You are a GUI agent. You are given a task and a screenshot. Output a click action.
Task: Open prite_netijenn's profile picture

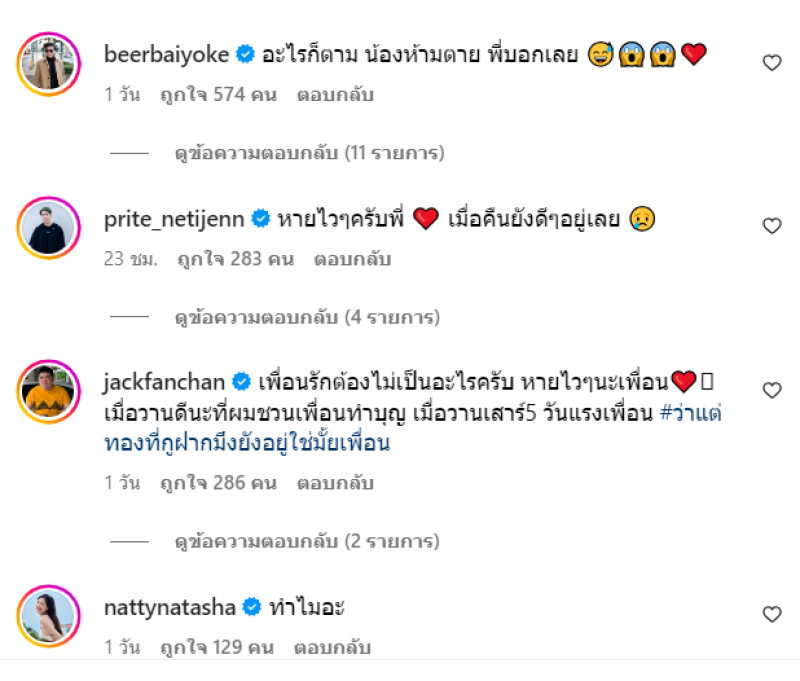(48, 229)
